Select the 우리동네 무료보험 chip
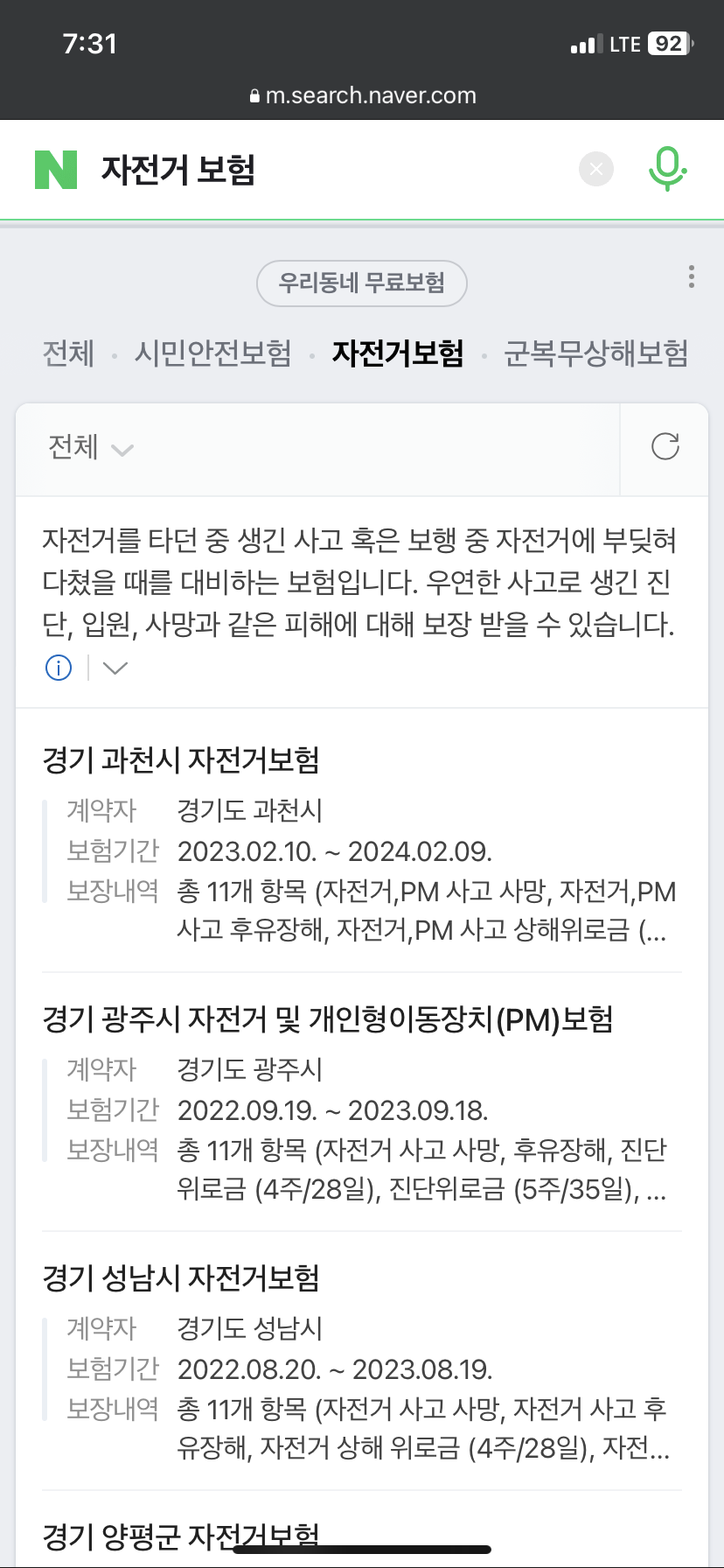 [361, 283]
